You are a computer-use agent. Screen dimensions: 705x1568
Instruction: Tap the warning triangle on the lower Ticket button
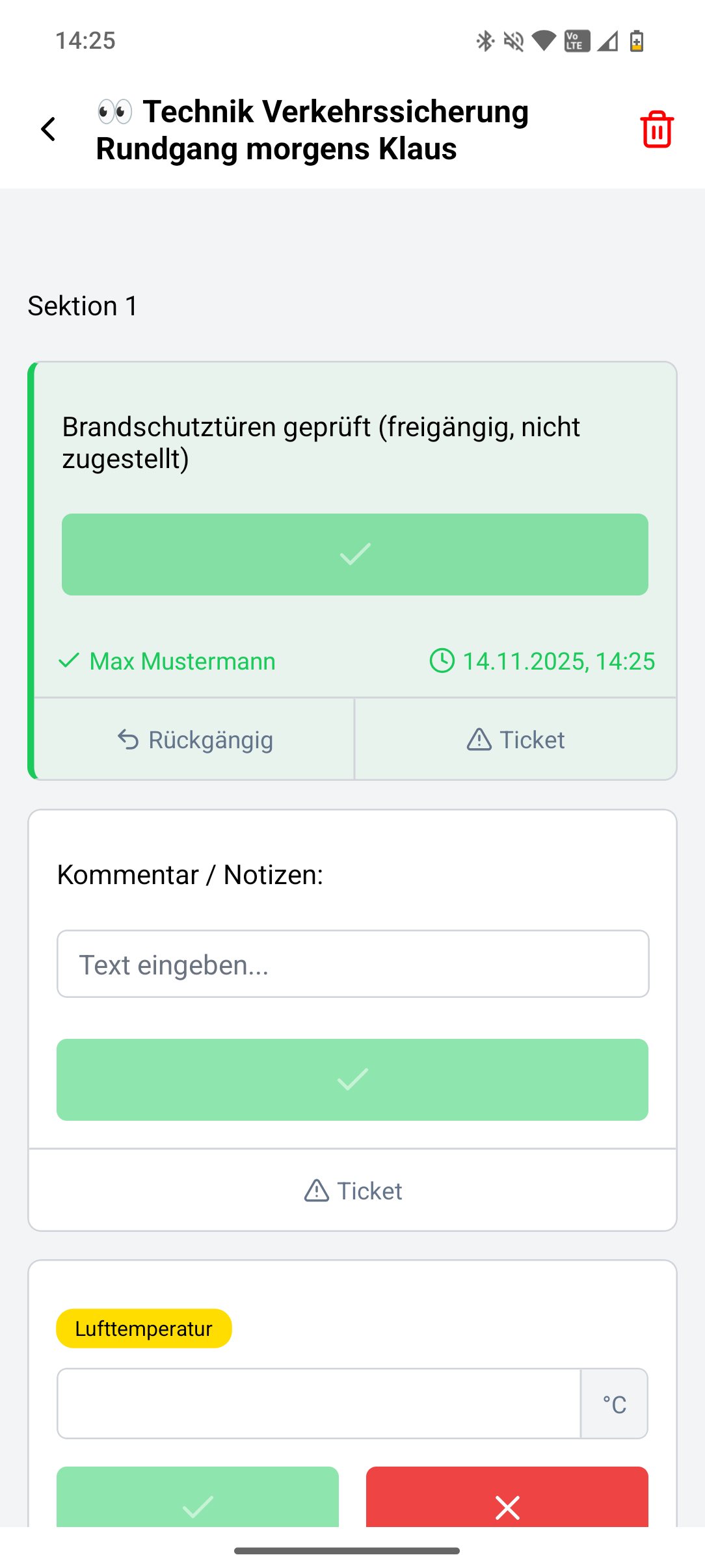point(315,1190)
